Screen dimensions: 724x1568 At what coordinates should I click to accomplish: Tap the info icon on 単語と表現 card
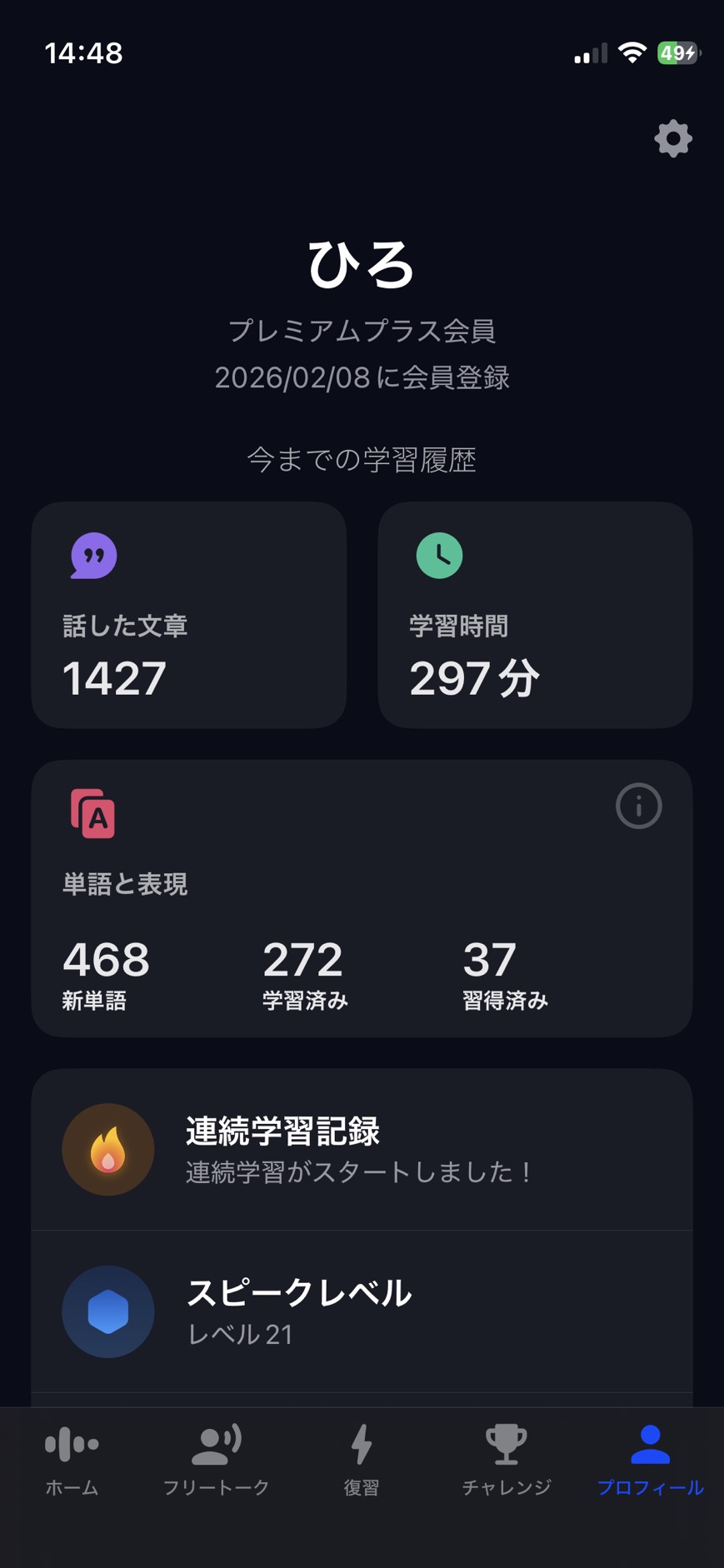tap(638, 806)
